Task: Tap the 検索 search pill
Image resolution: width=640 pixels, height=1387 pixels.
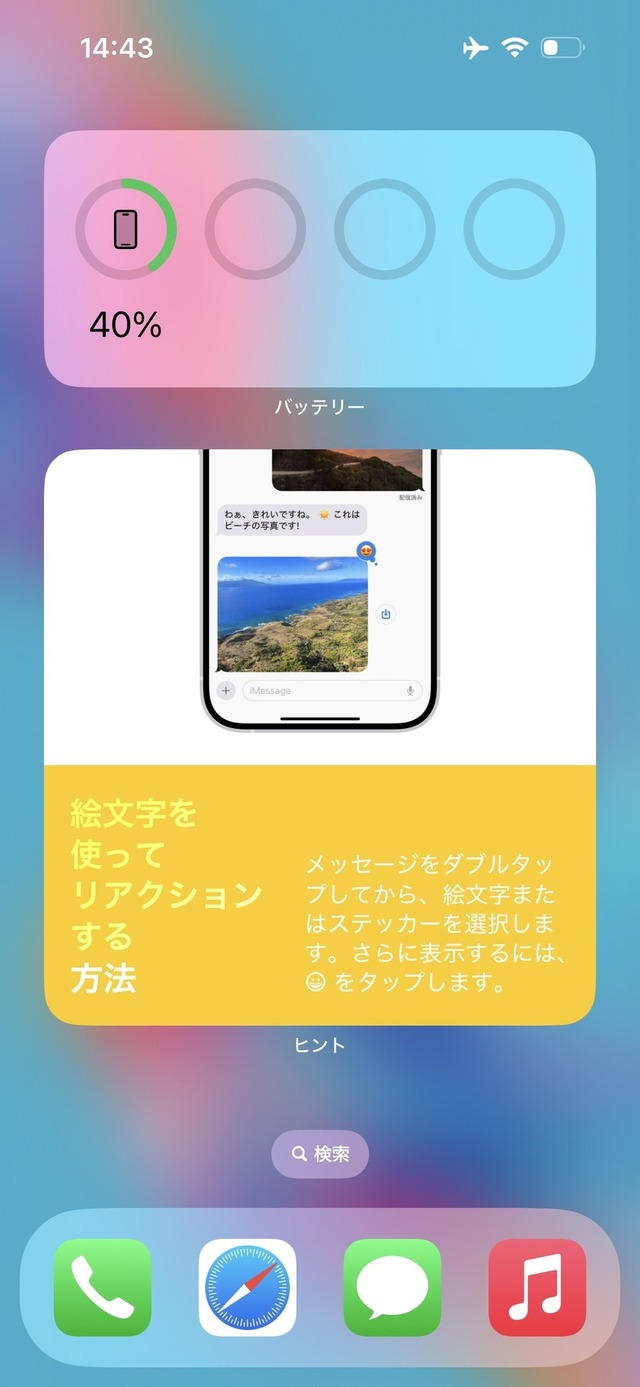Action: coord(320,1154)
